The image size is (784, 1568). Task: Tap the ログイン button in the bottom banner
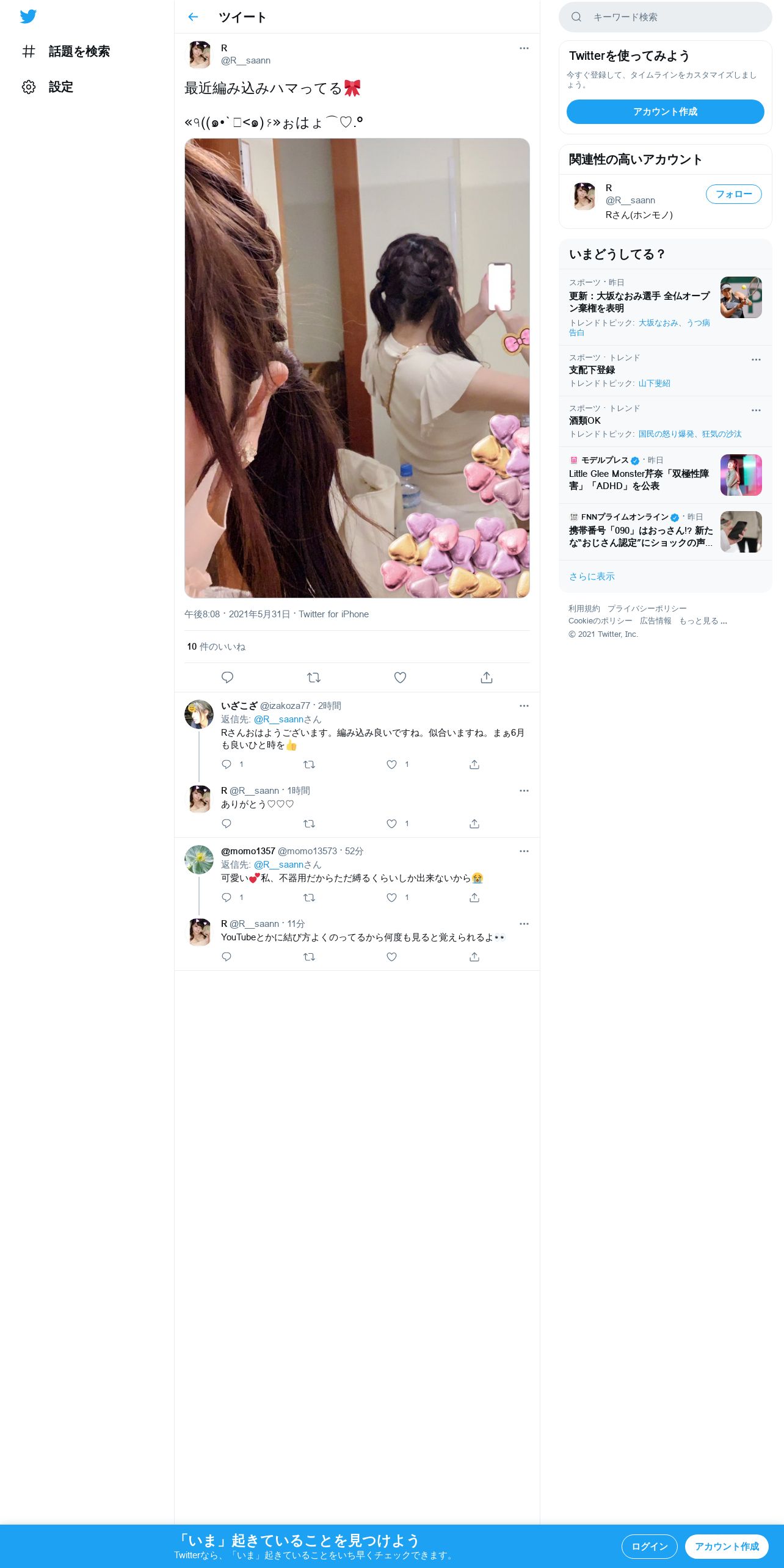click(649, 1546)
